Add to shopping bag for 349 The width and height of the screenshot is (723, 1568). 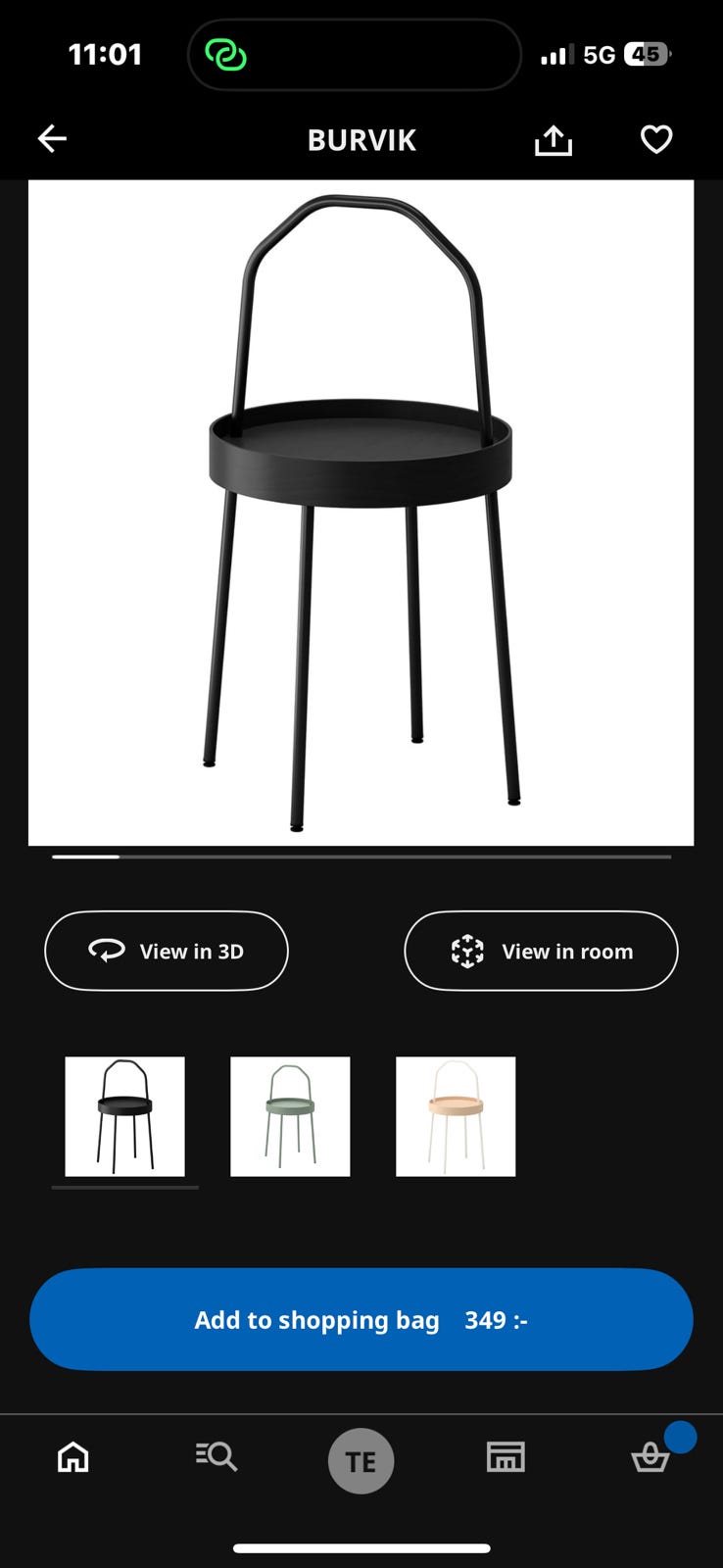[x=361, y=1319]
